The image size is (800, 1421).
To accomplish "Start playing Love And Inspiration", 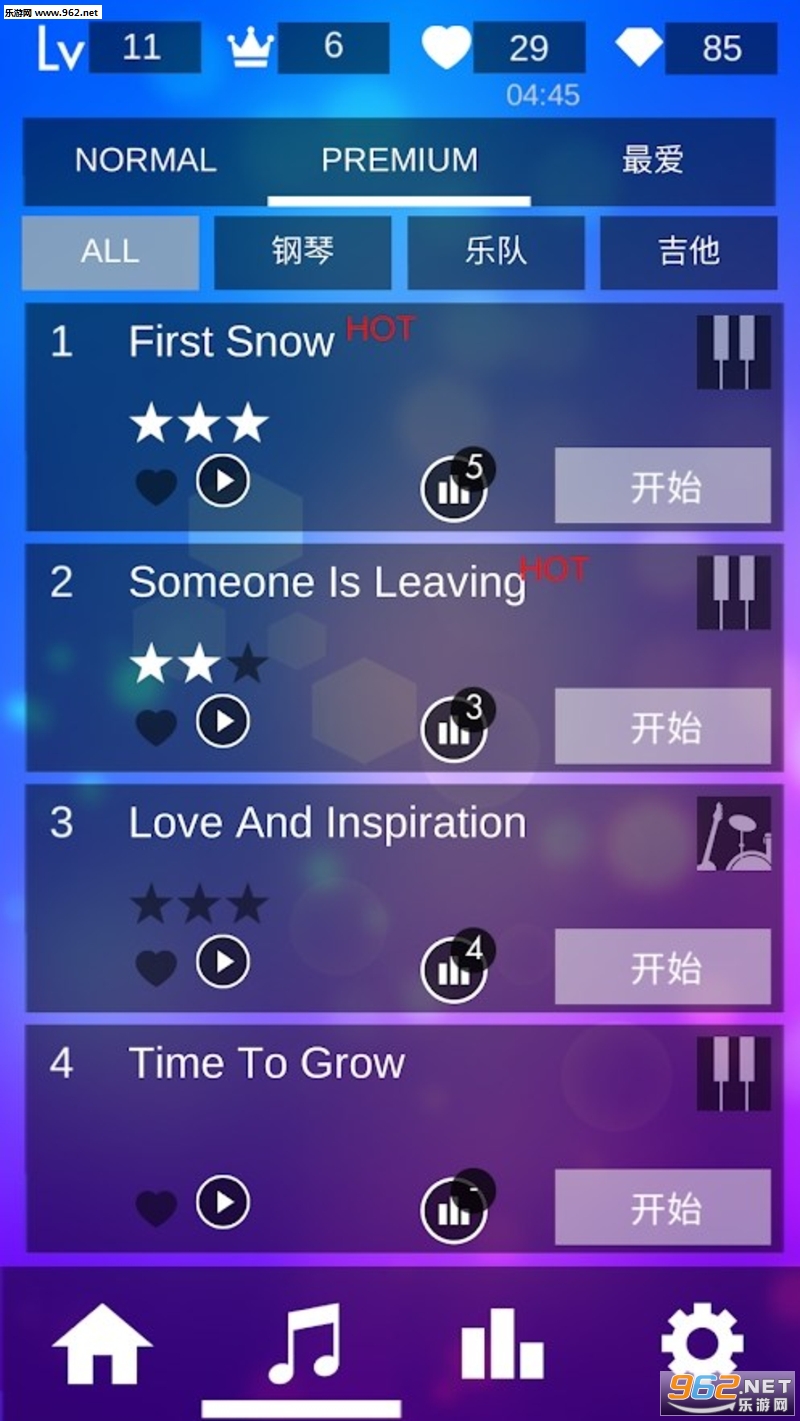I will click(663, 967).
